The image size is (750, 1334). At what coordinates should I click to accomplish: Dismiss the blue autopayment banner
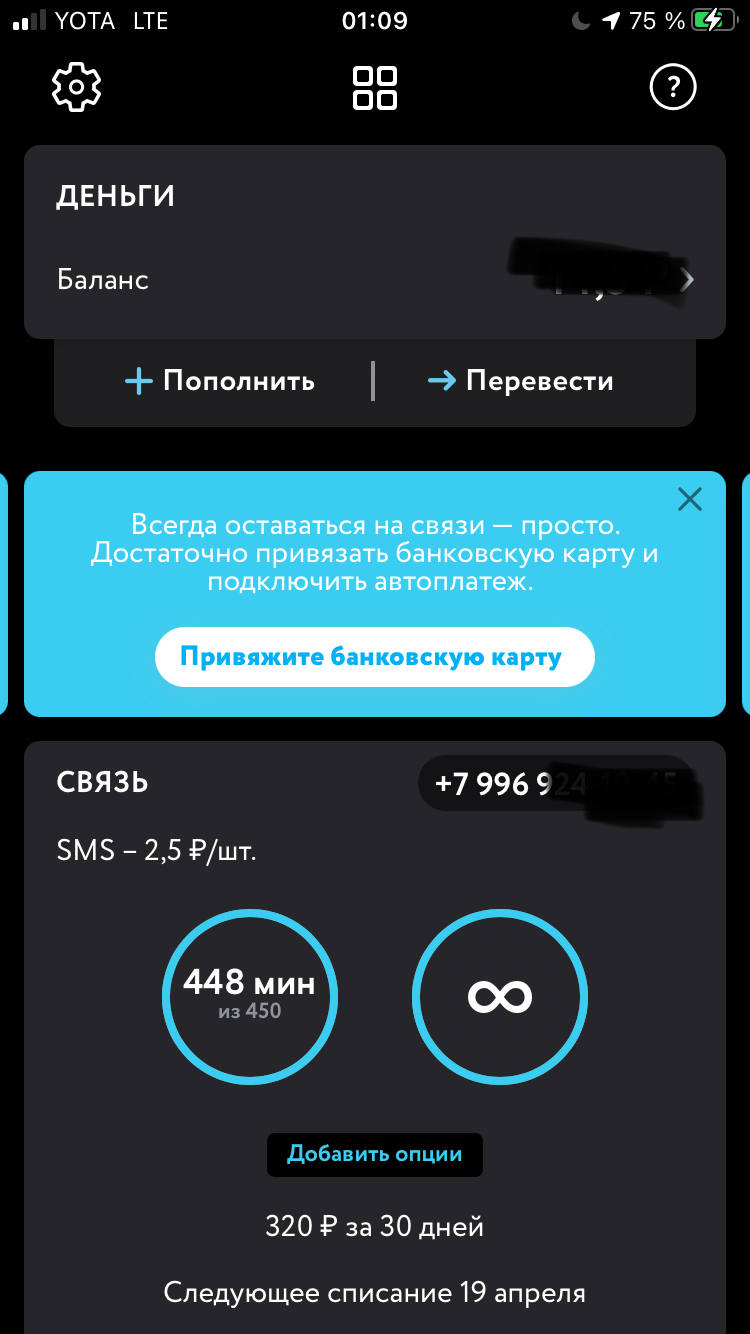[x=689, y=499]
